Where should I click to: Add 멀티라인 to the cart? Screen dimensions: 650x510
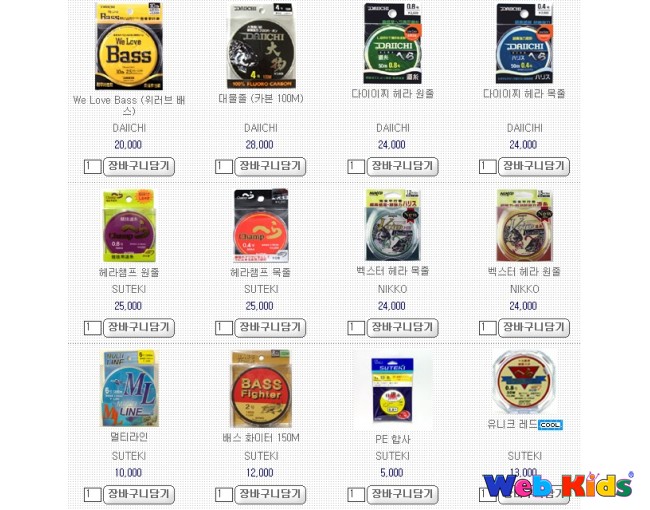(139, 494)
